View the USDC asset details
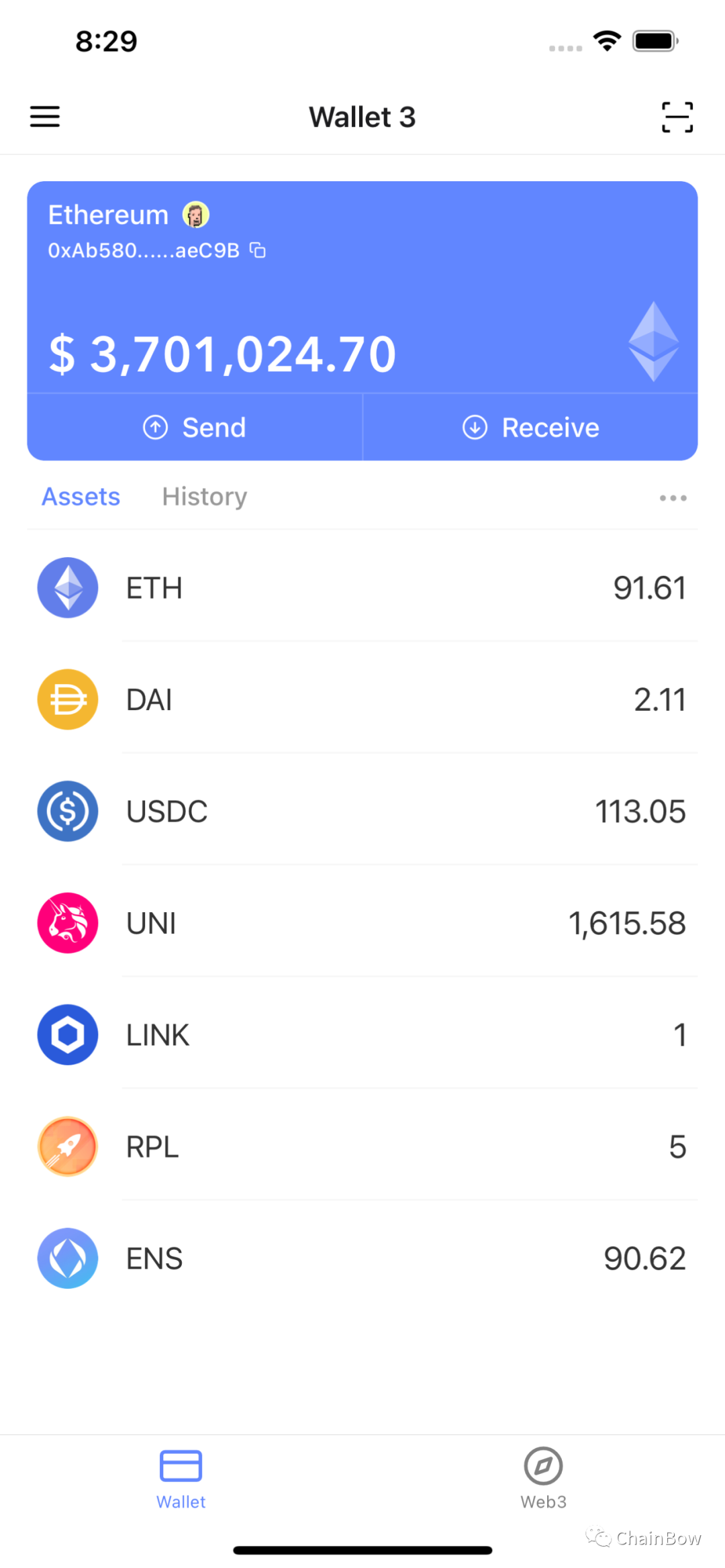 pyautogui.click(x=362, y=812)
